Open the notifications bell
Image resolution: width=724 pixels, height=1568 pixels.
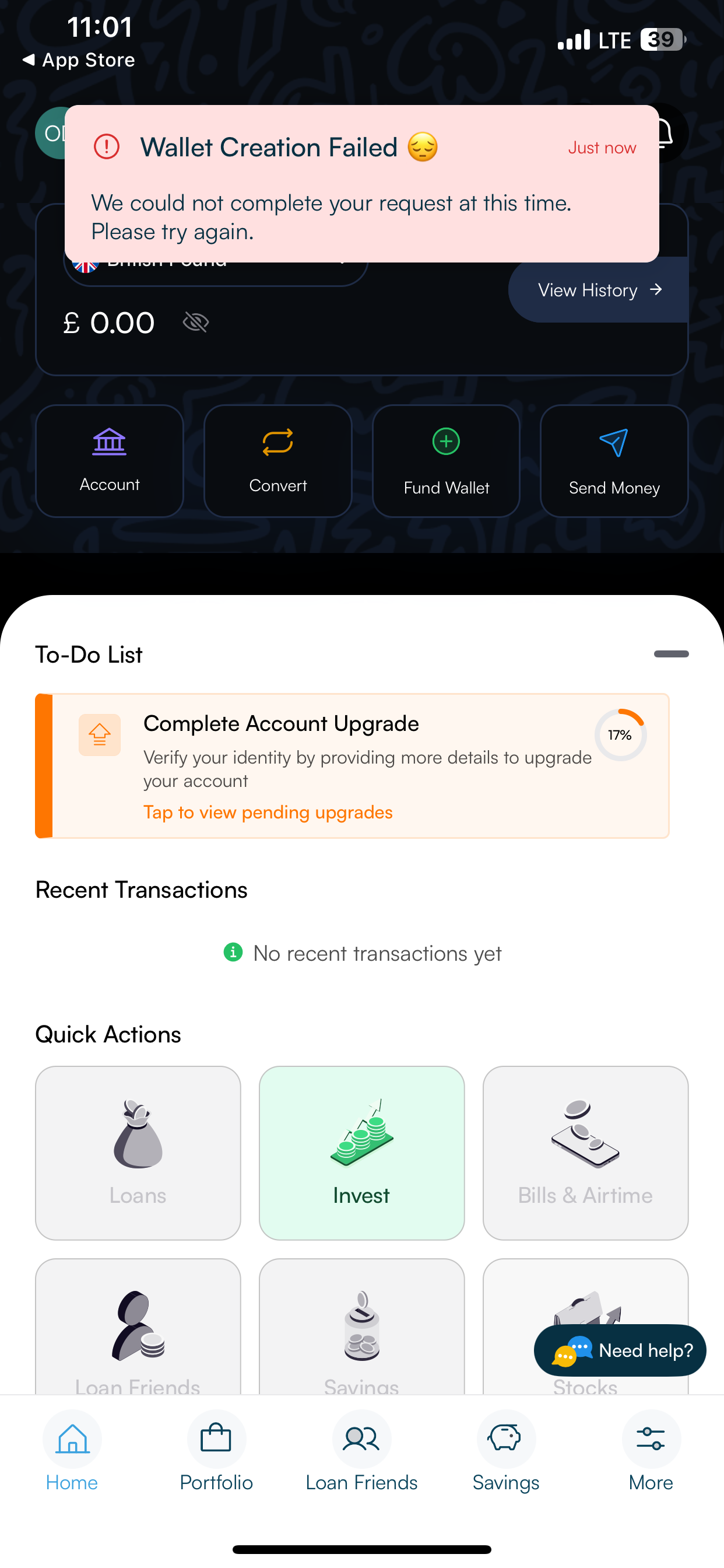point(668,134)
